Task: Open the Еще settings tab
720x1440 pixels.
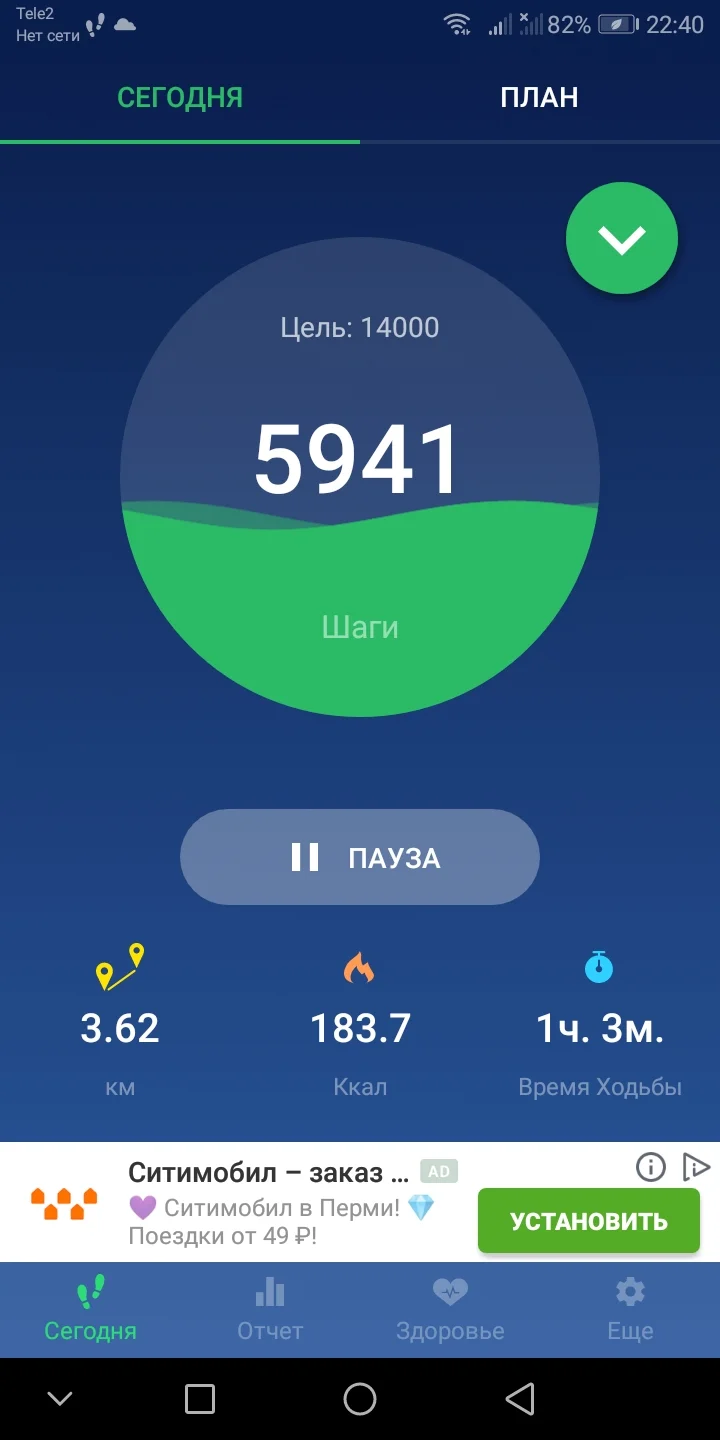Action: [630, 1310]
